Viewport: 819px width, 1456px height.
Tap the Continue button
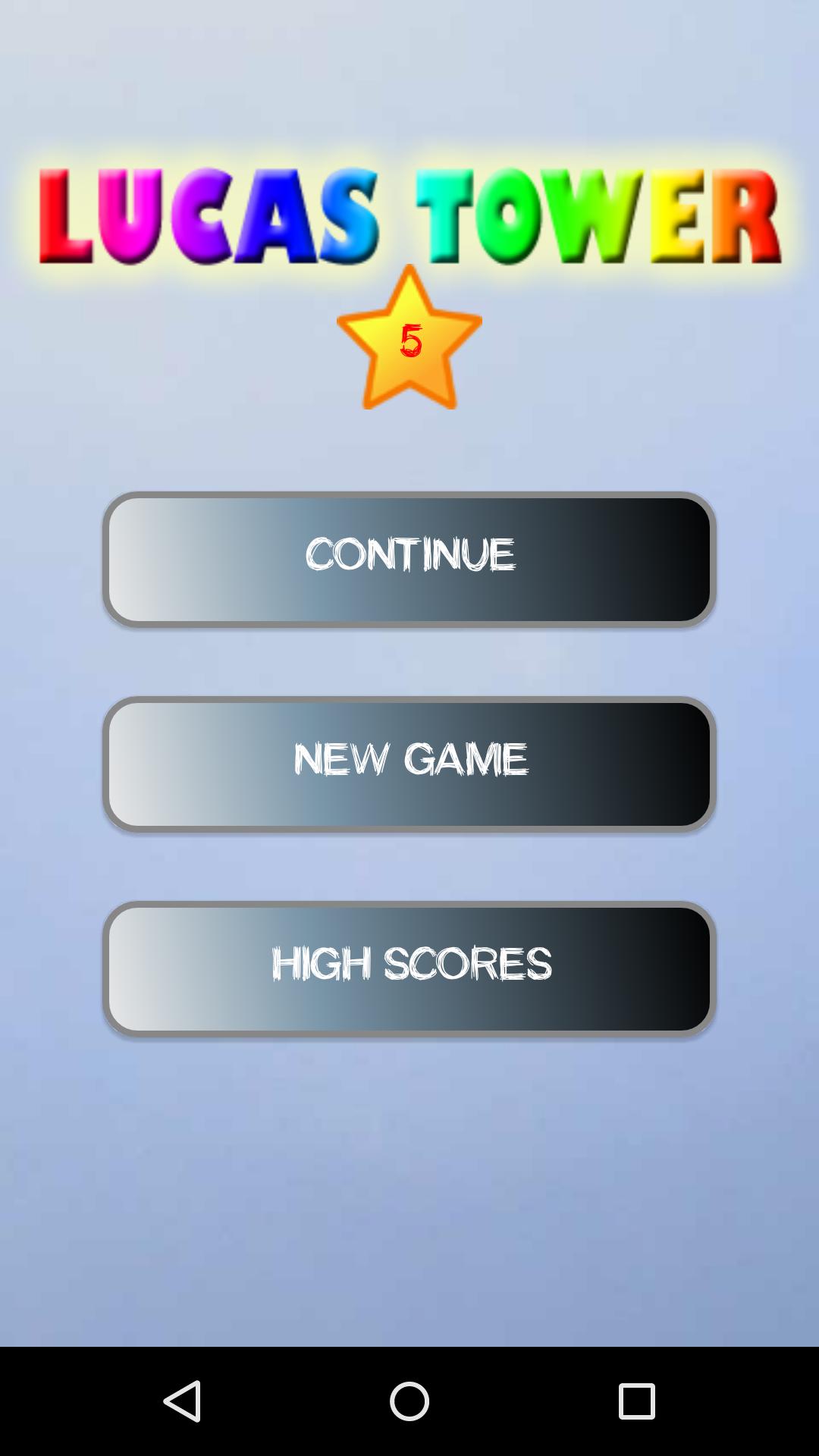click(409, 559)
